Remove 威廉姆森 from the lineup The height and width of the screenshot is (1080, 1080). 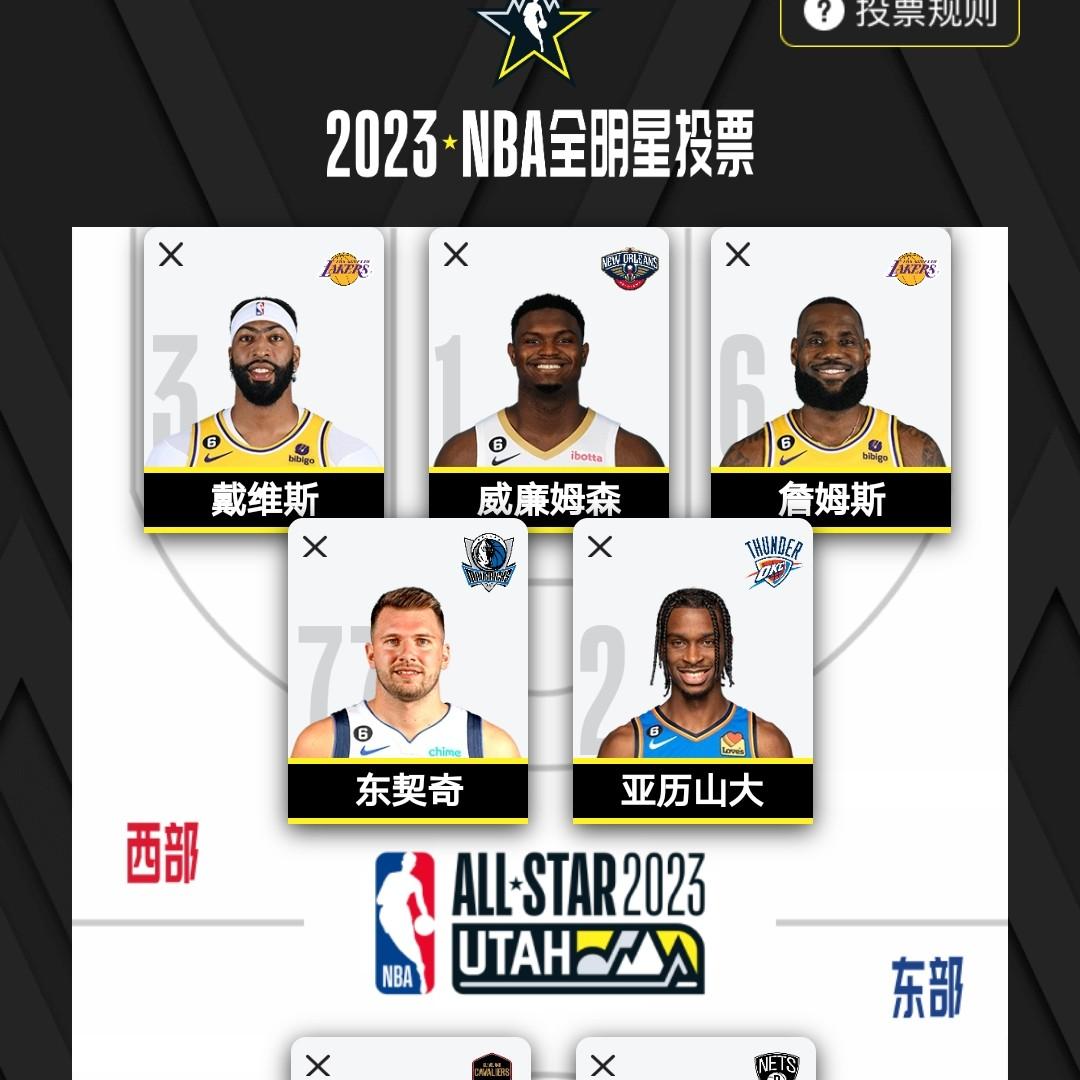(x=456, y=255)
